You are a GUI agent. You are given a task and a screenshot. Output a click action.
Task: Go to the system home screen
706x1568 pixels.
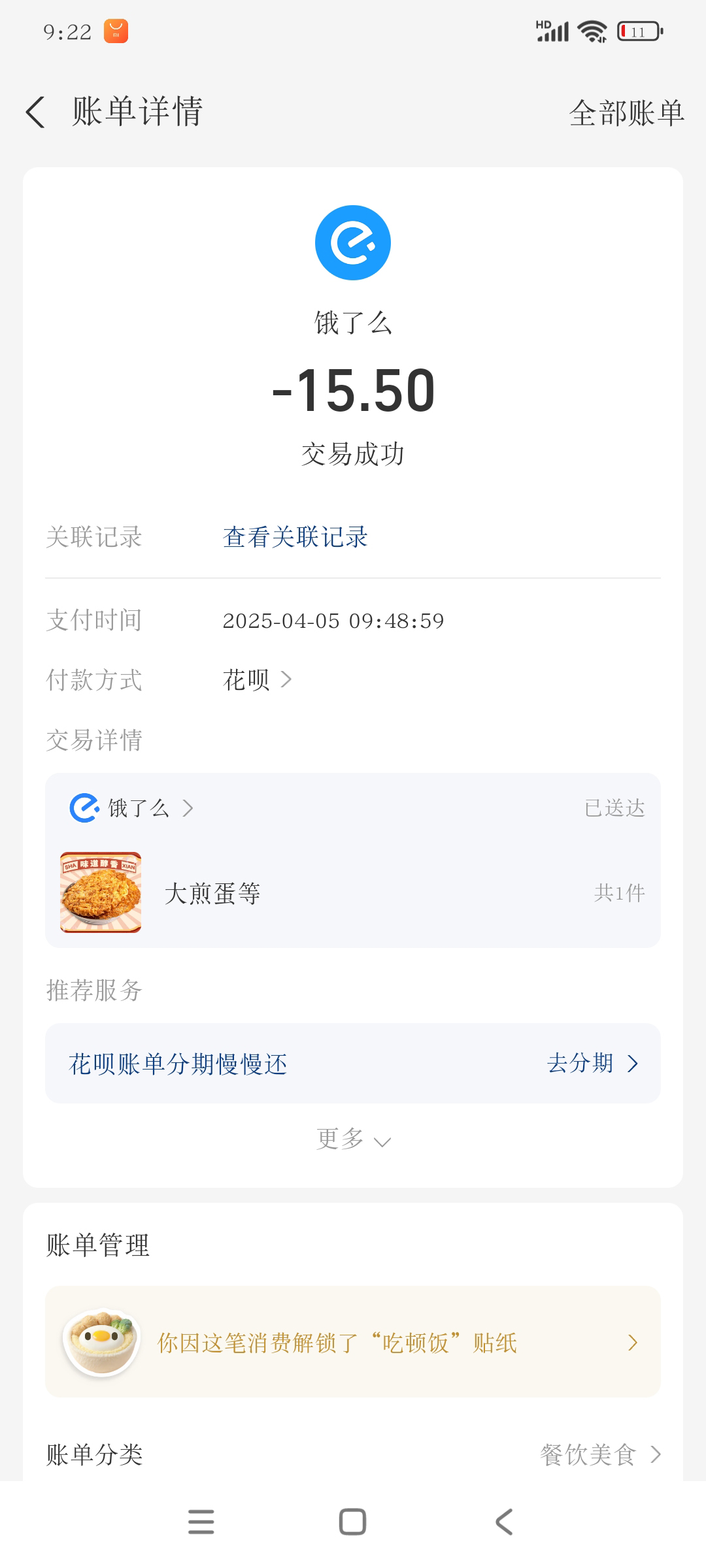[352, 1522]
